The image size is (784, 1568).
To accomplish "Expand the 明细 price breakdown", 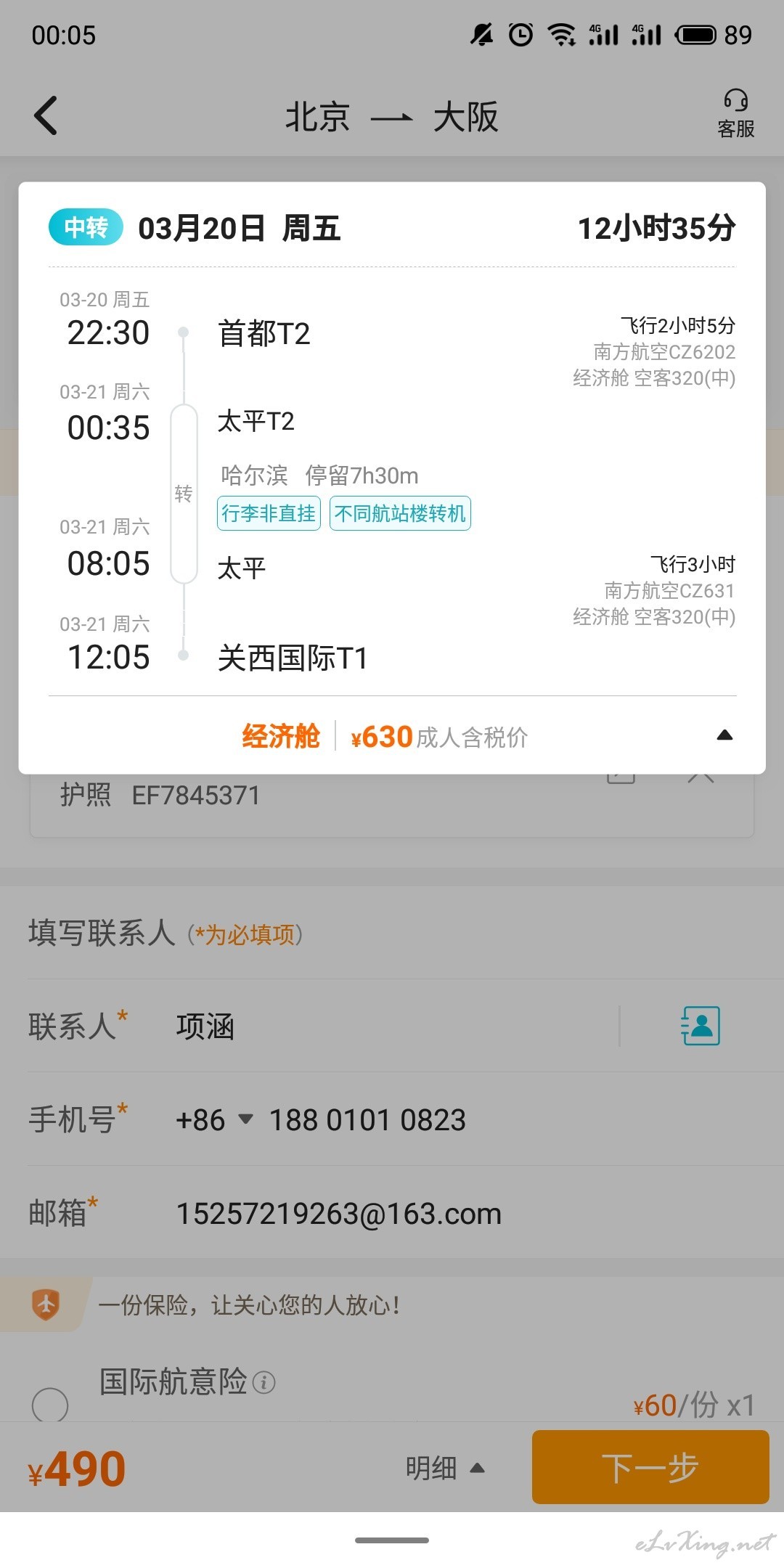I will point(445,1468).
